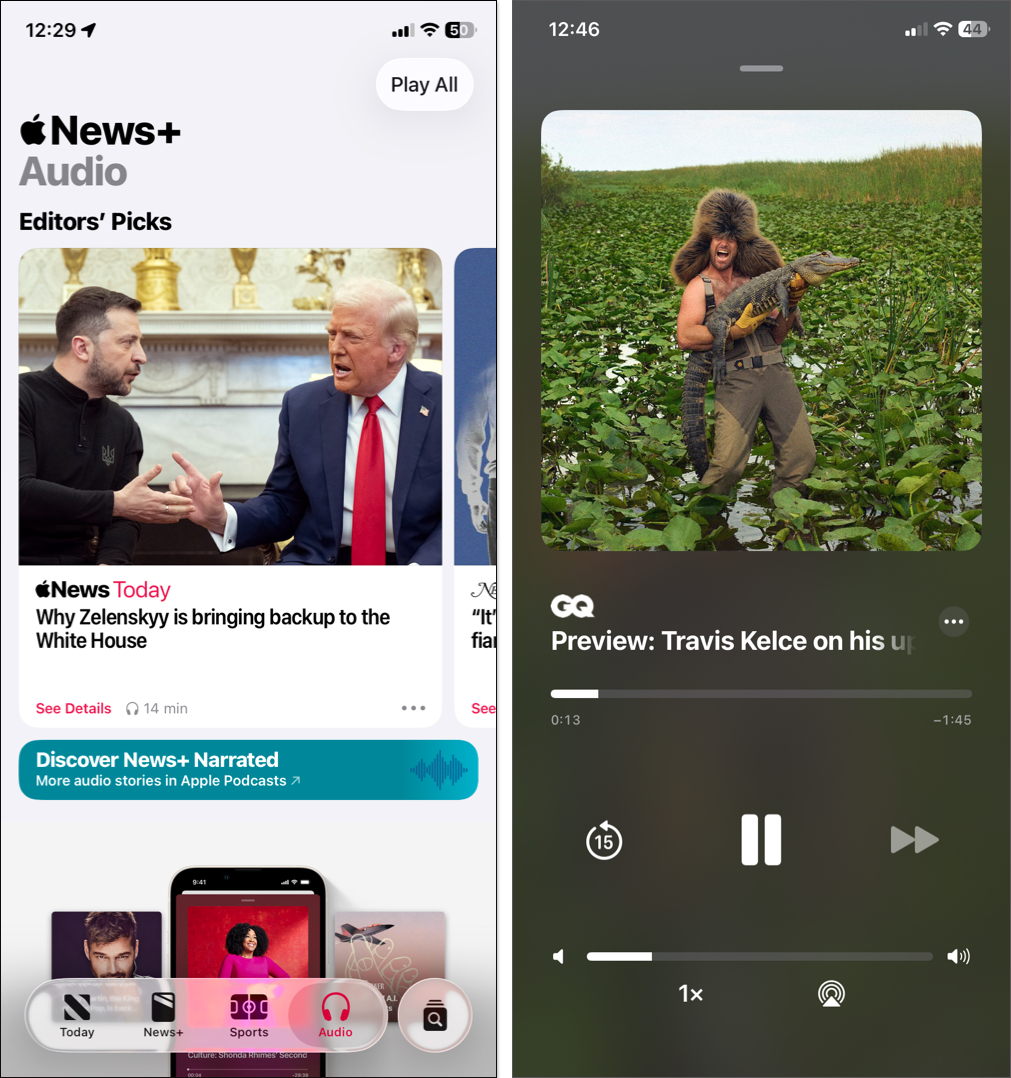Open options menu on the Zelenskyy story card
The image size is (1011, 1078).
(x=413, y=708)
